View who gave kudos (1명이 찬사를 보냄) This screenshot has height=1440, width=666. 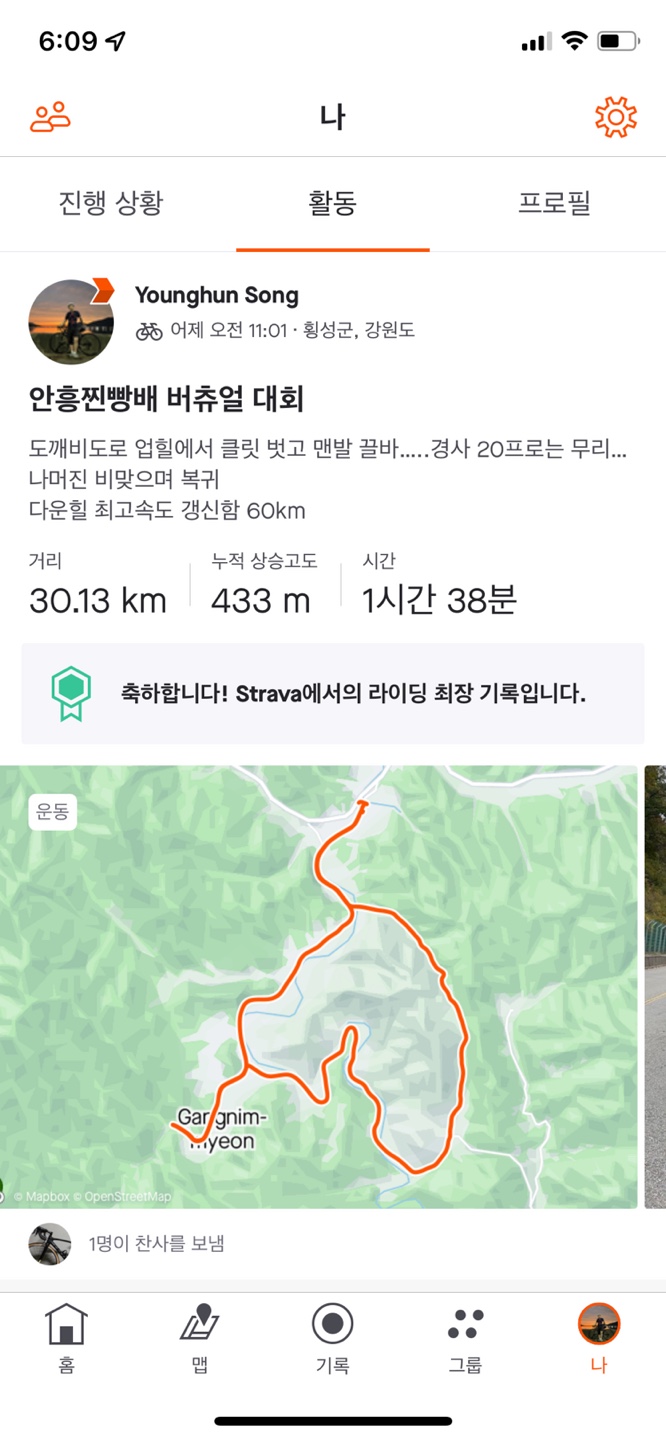pos(156,1244)
